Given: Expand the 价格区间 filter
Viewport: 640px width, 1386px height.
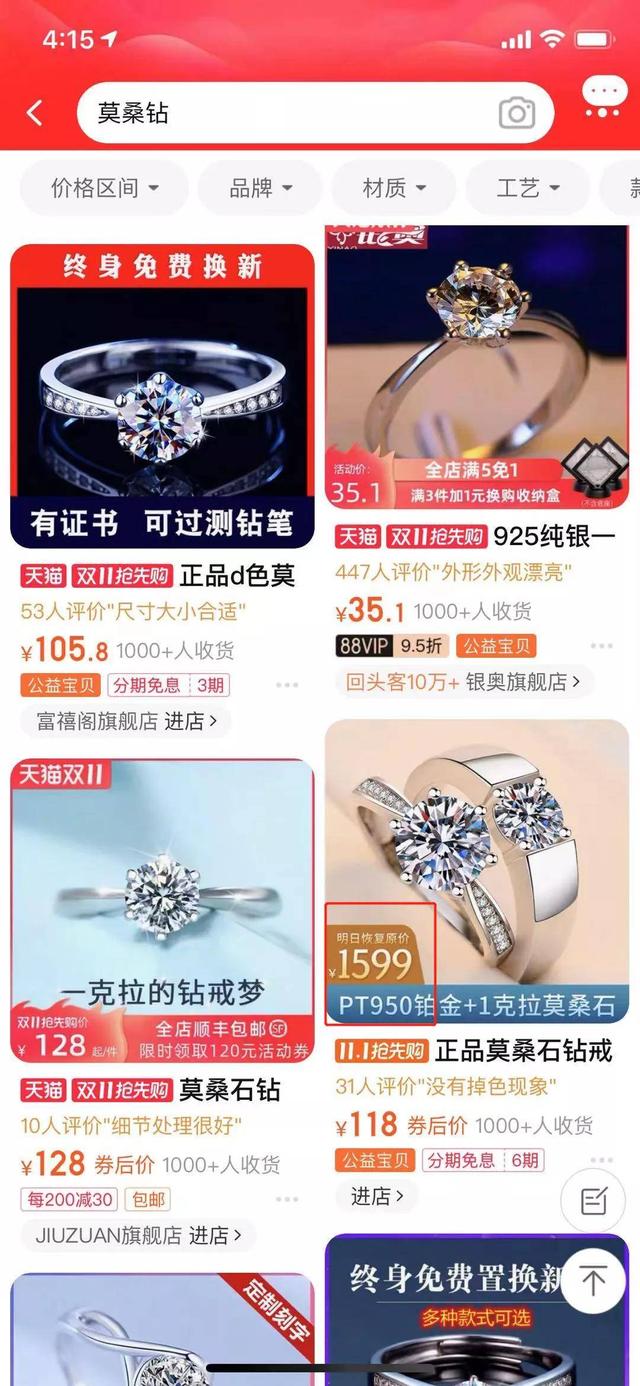Looking at the screenshot, I should pyautogui.click(x=104, y=188).
